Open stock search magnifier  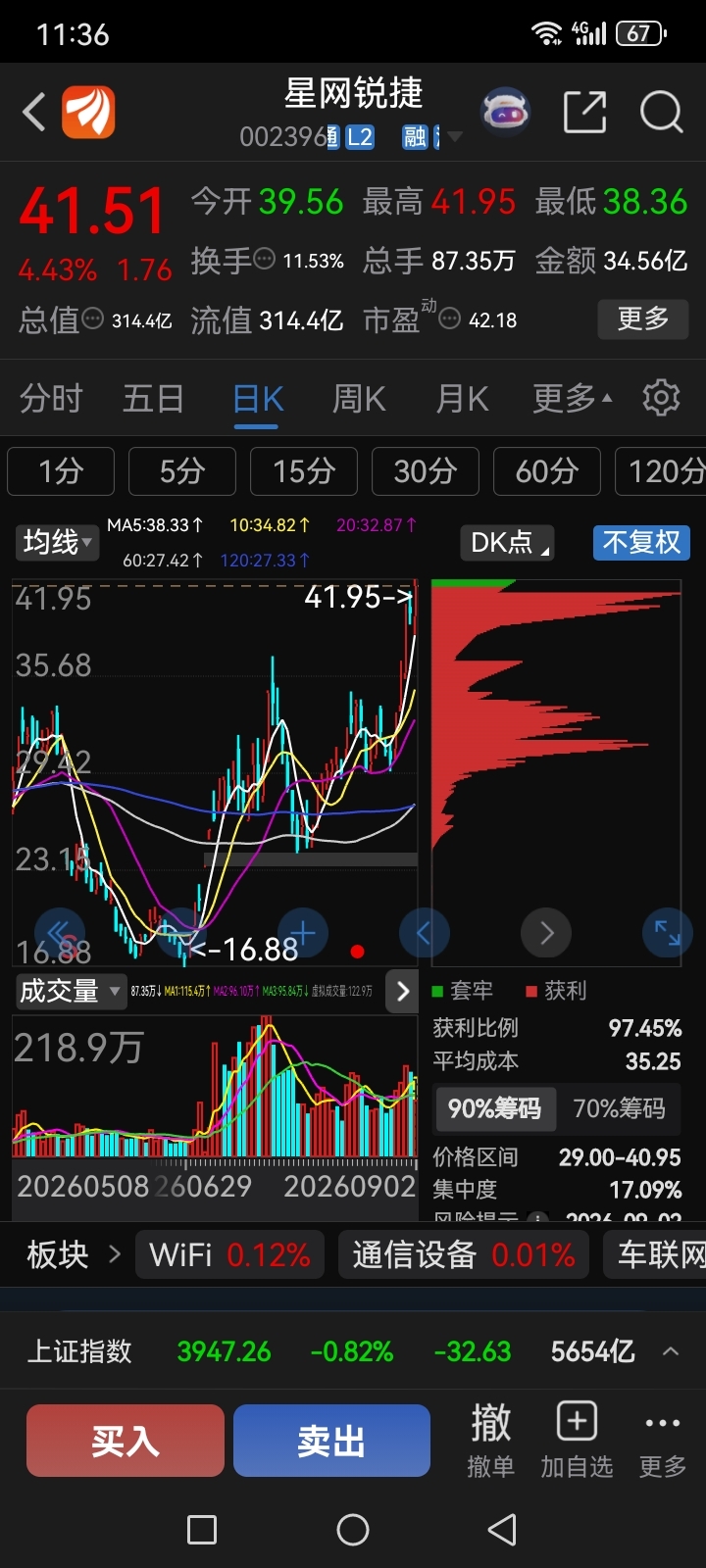(x=661, y=112)
